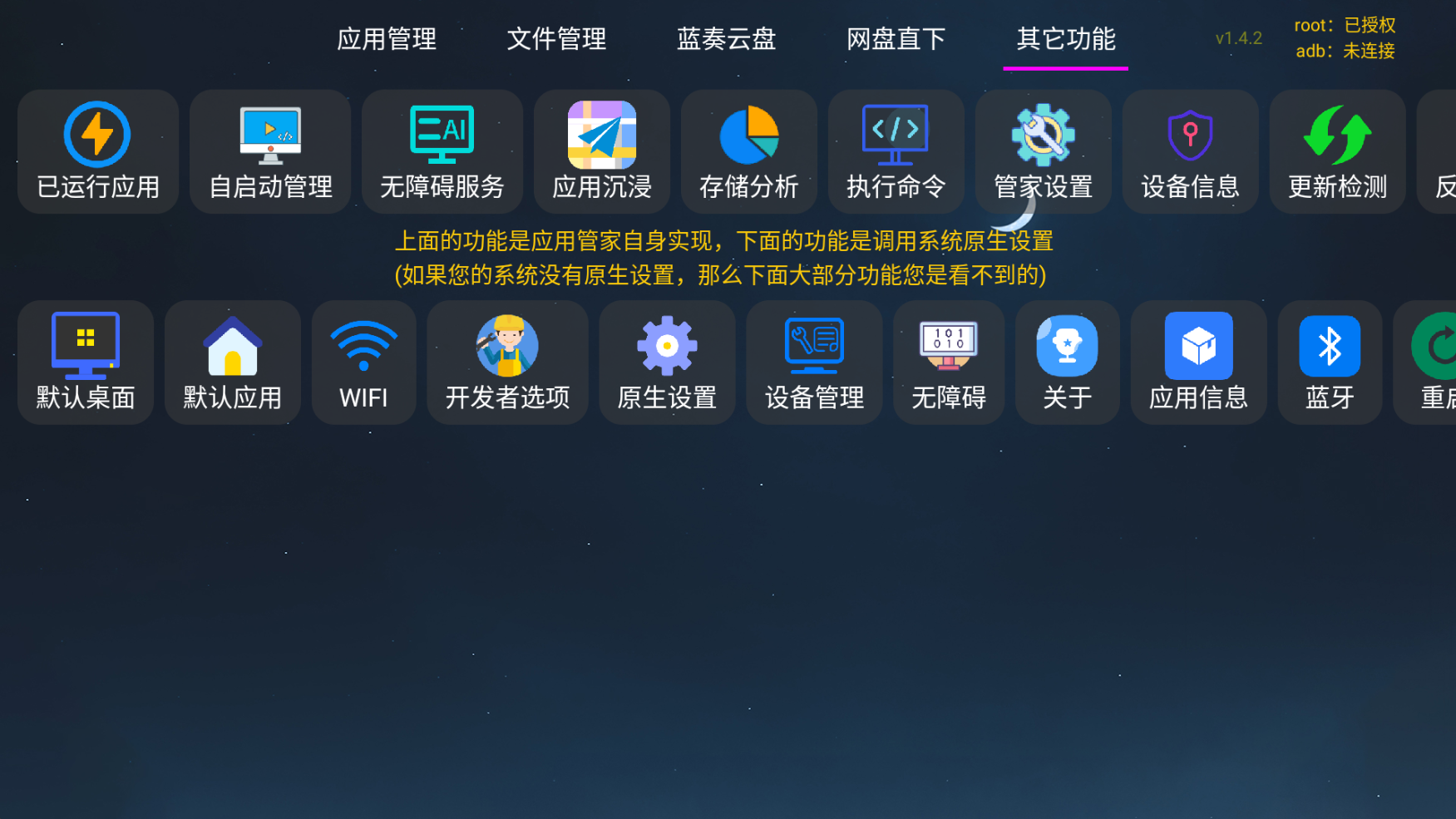
Task: Select the 网盘直下 tab
Action: 896,39
